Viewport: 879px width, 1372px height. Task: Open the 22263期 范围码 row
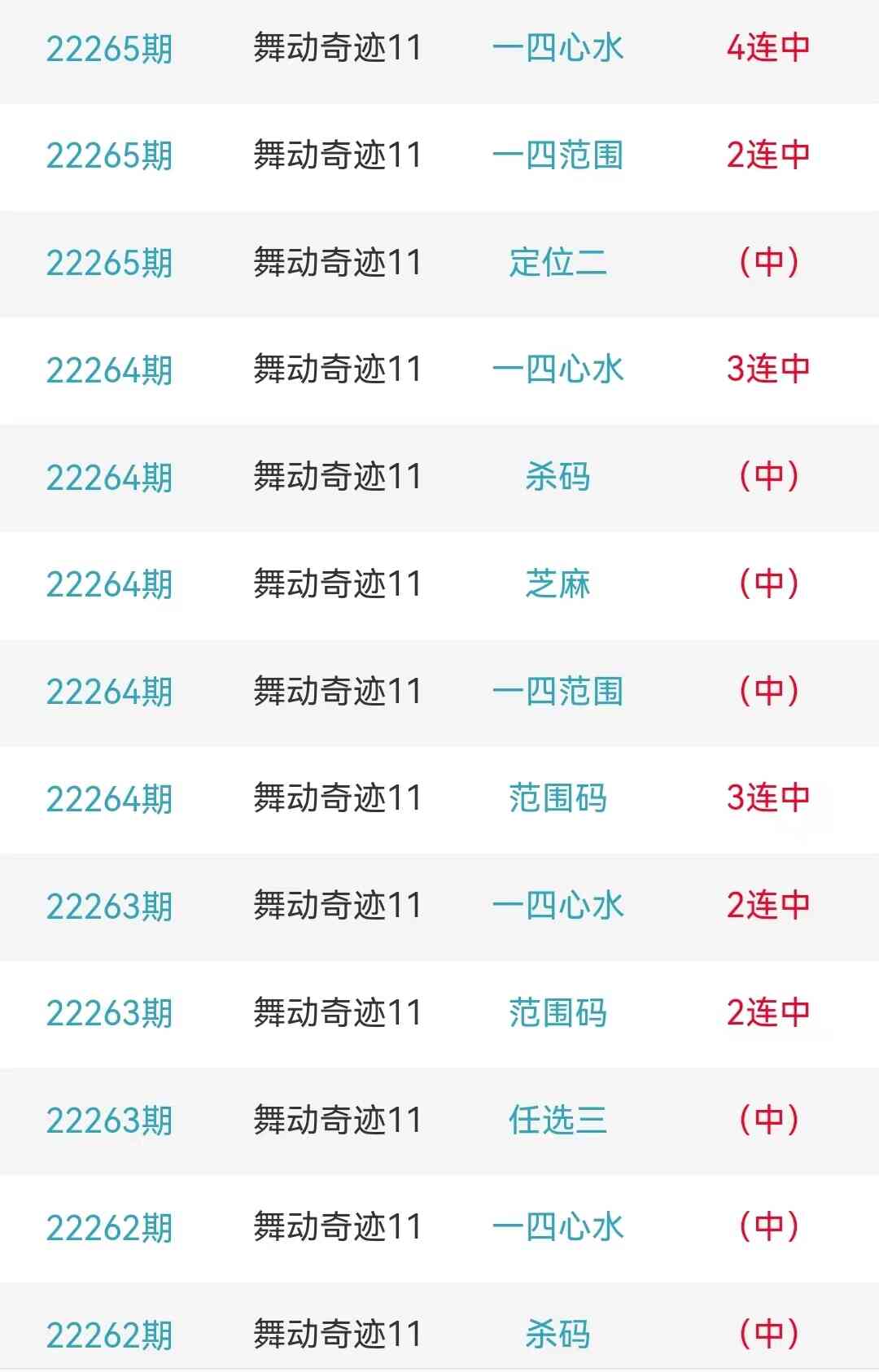(x=558, y=1013)
